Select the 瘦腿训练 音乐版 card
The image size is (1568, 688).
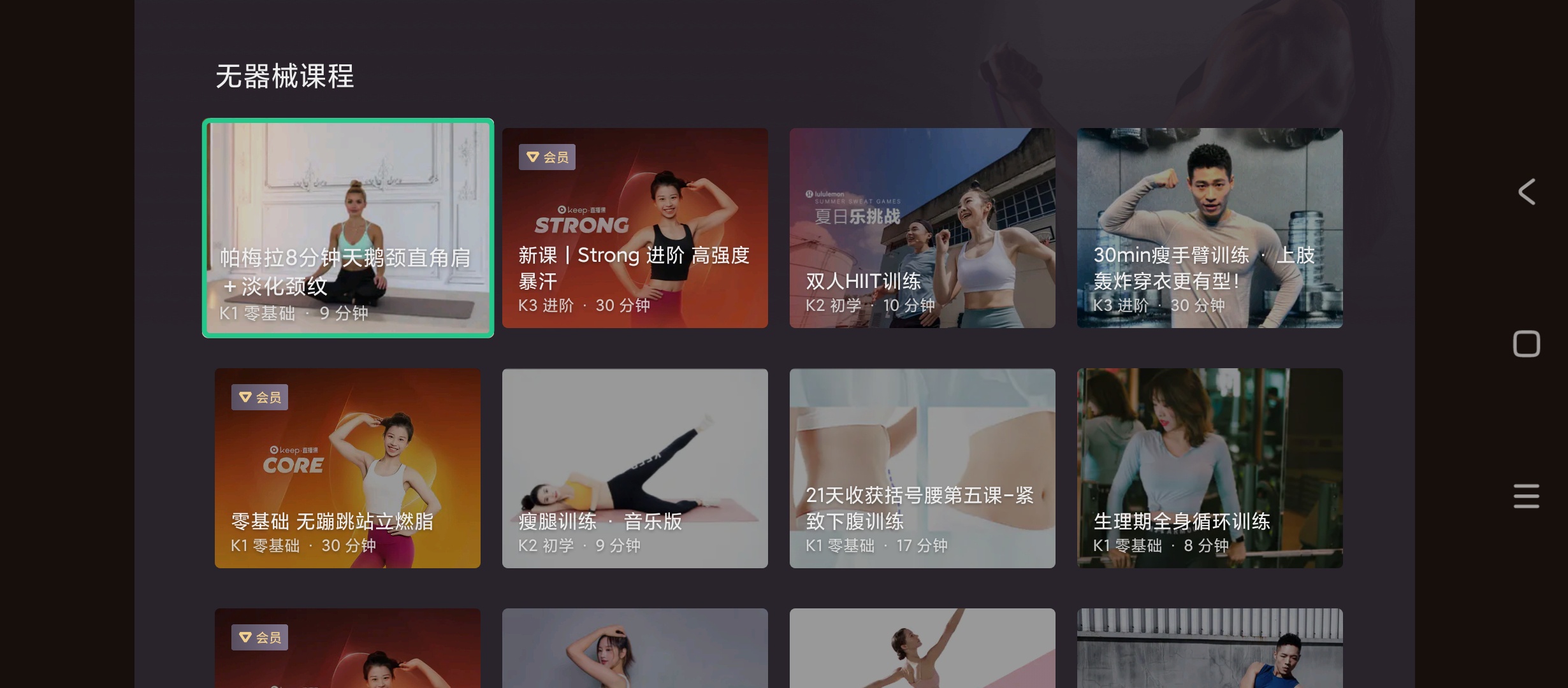coord(635,468)
